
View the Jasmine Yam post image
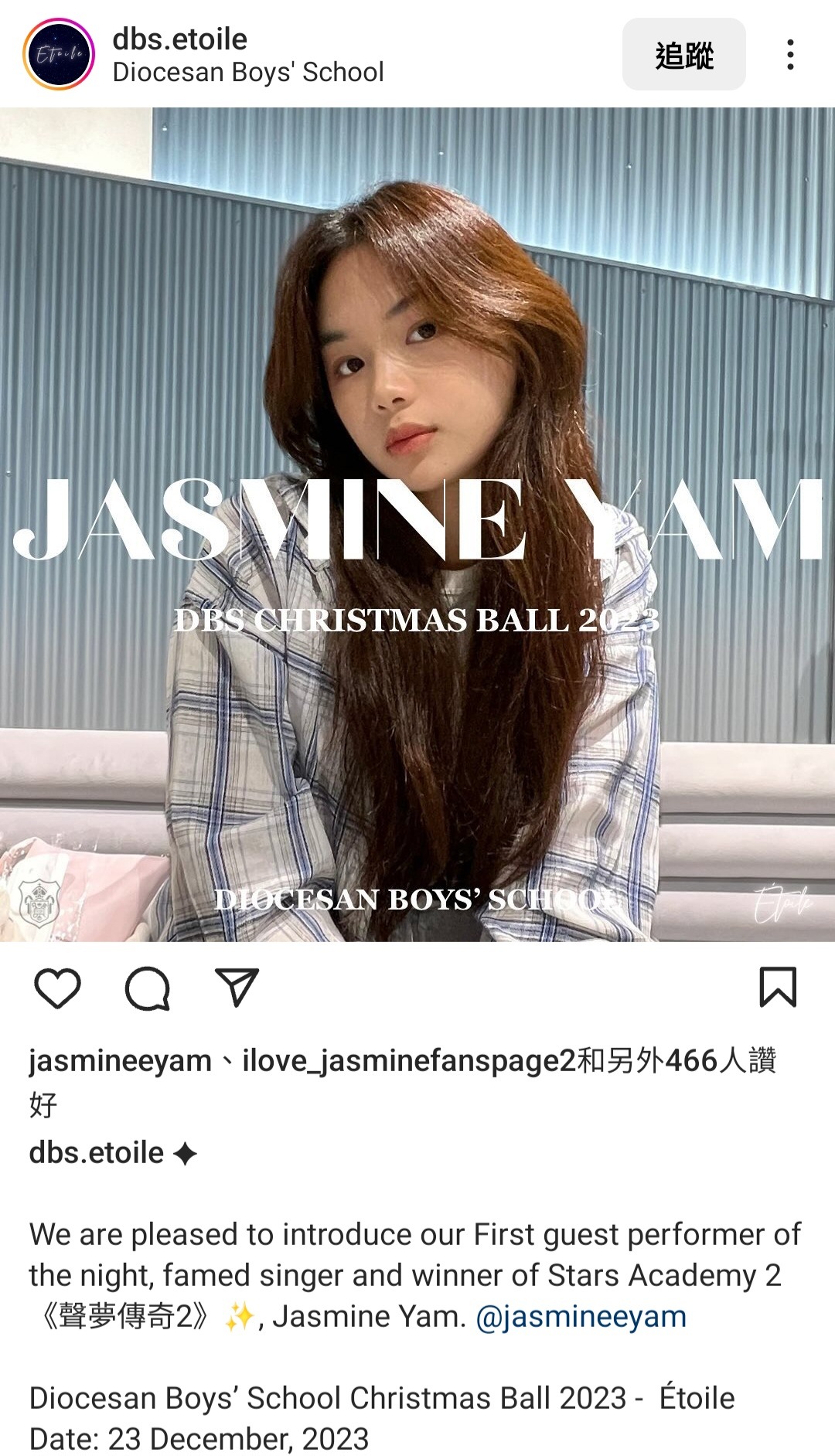[x=417, y=524]
